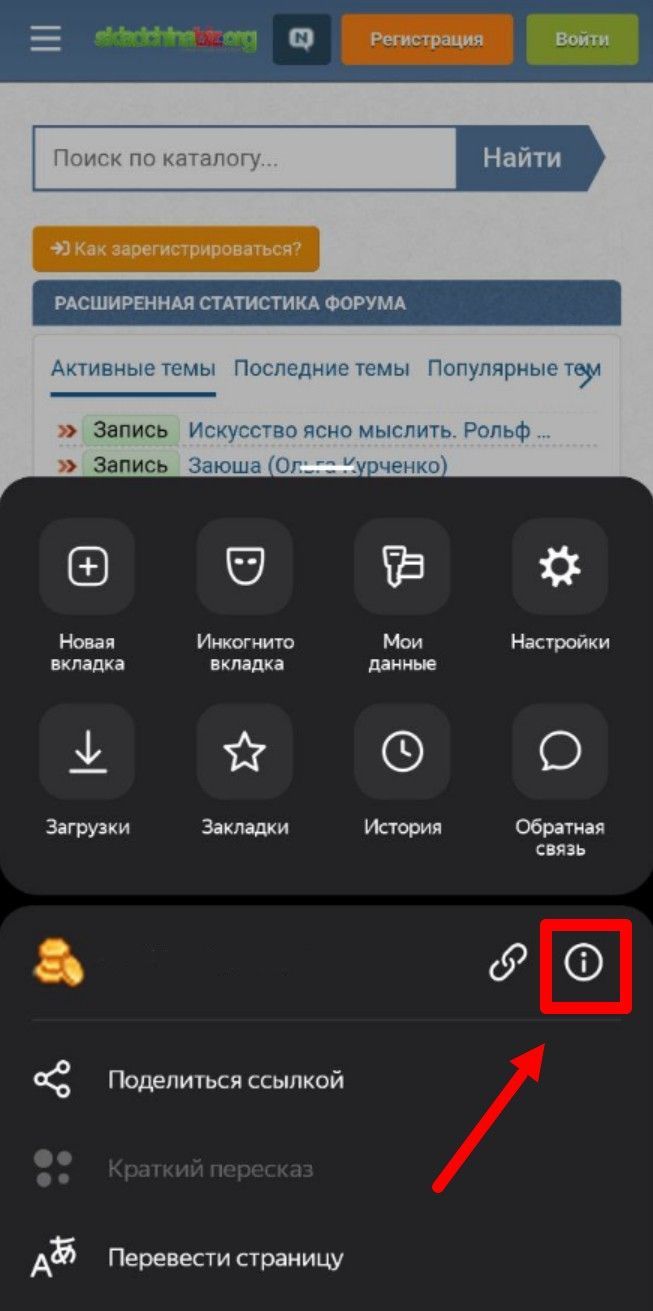The height and width of the screenshot is (1311, 653).
Task: Switch to Последние темы tab
Action: (321, 368)
